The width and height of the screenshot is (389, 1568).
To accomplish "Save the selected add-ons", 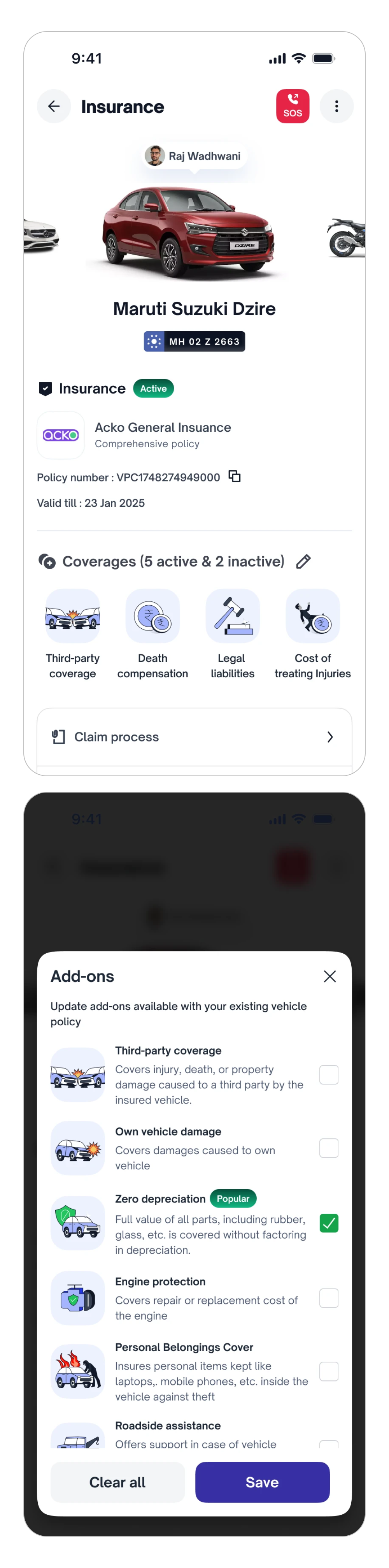I will (x=262, y=1482).
